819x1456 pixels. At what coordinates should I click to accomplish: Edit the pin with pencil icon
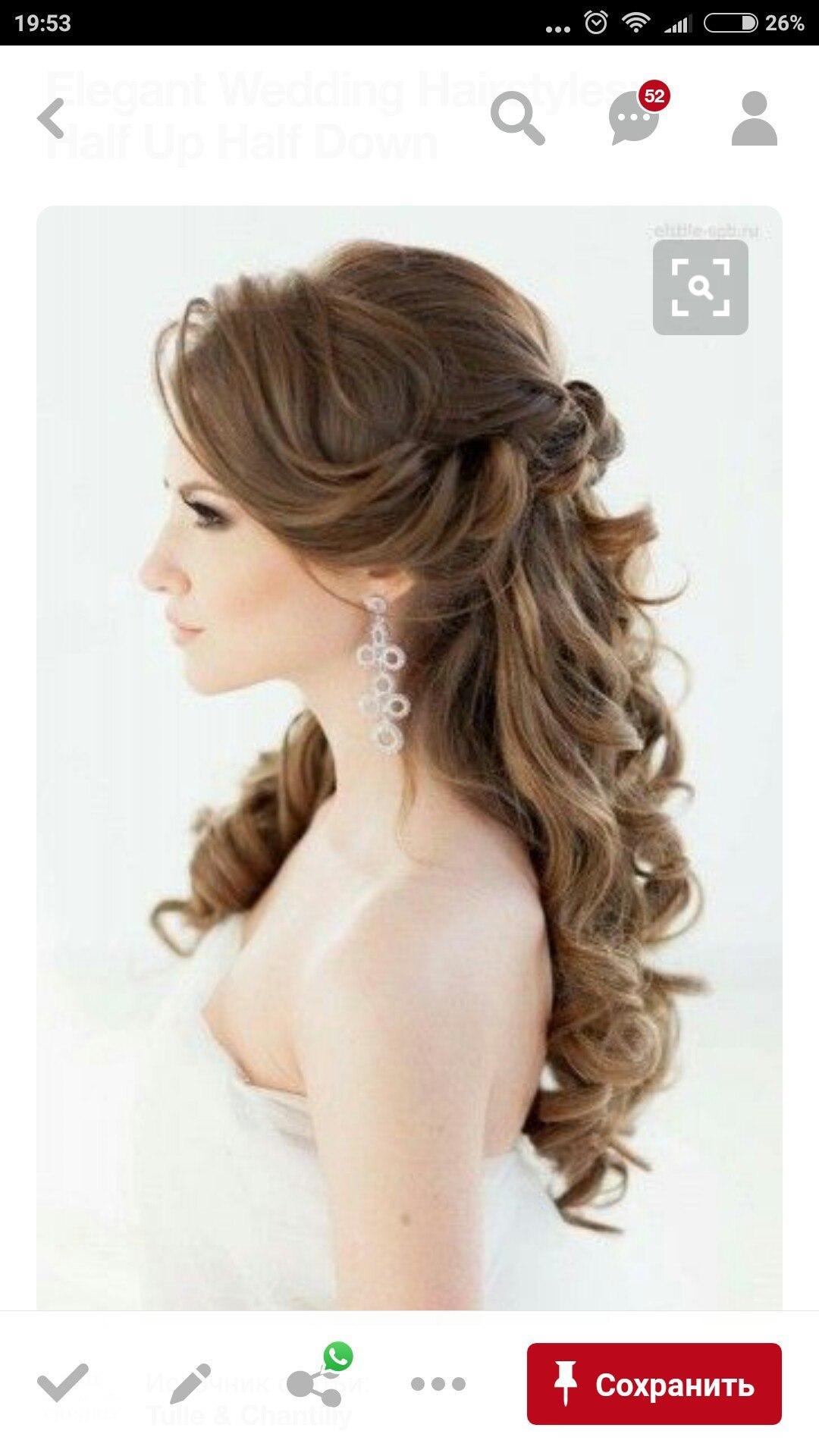[190, 1383]
